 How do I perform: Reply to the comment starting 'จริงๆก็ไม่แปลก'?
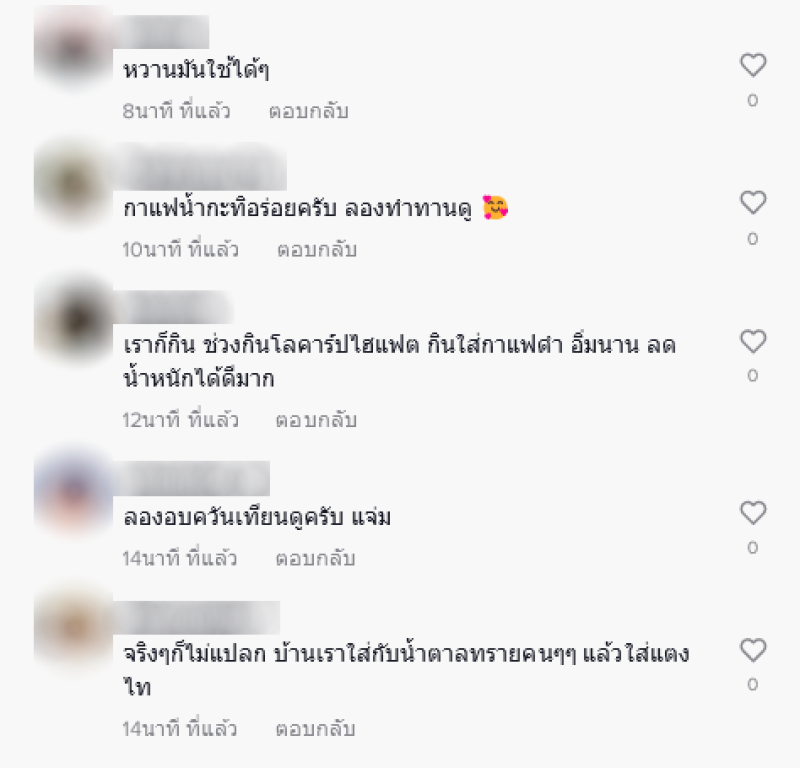pyautogui.click(x=316, y=729)
